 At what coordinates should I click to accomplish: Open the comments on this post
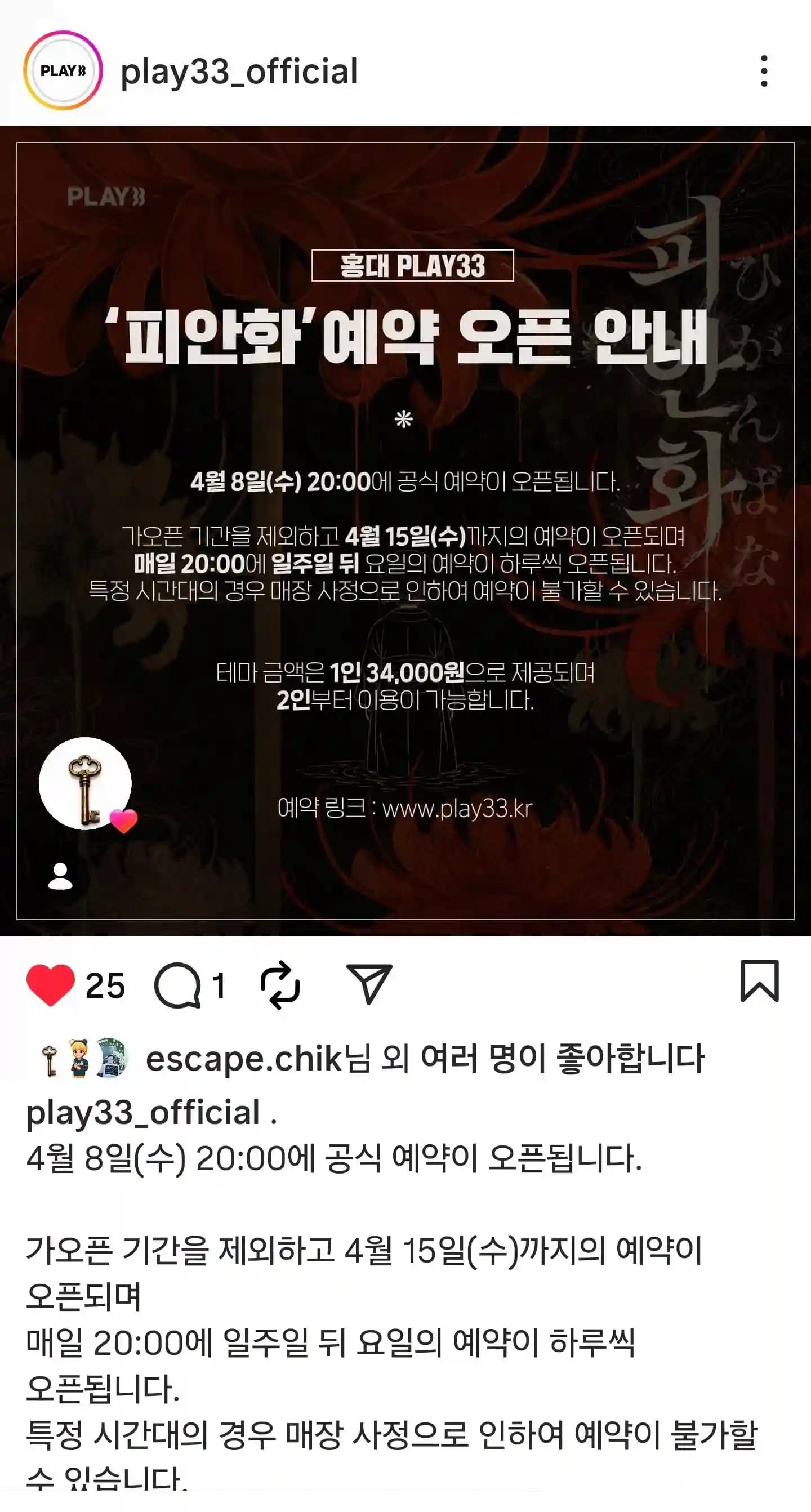[177, 985]
